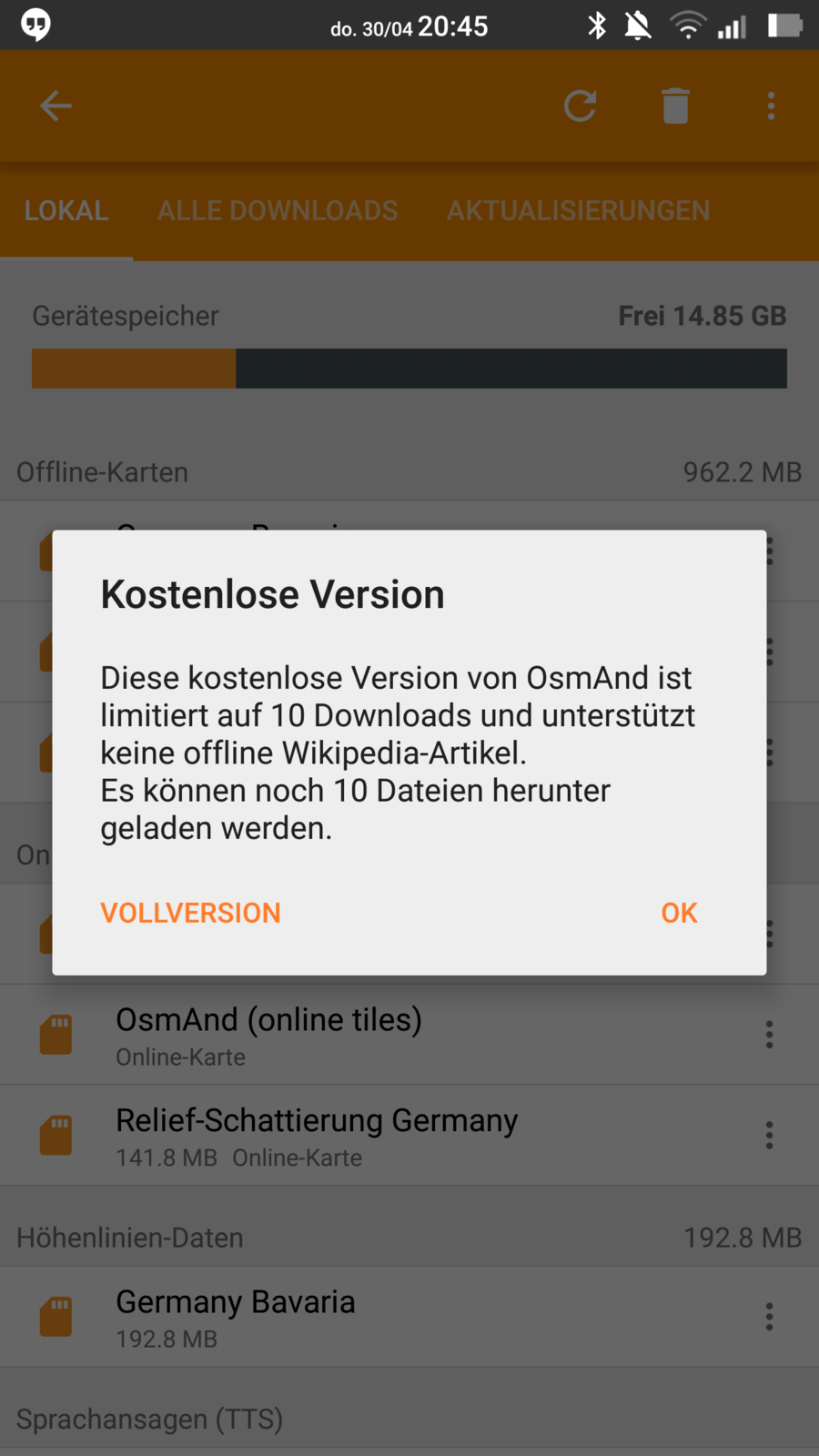Switch to the ALLE DOWNLOADS tab

point(278,211)
